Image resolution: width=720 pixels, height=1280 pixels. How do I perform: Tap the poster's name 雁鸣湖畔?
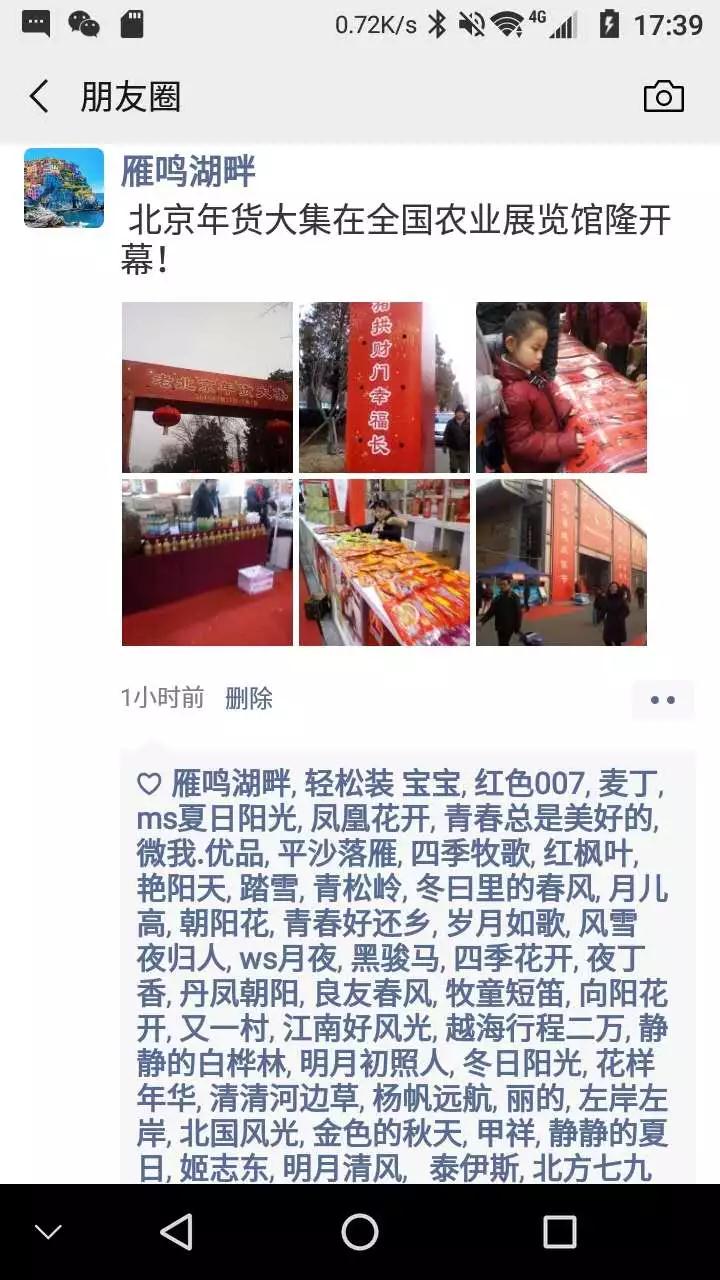(x=188, y=171)
